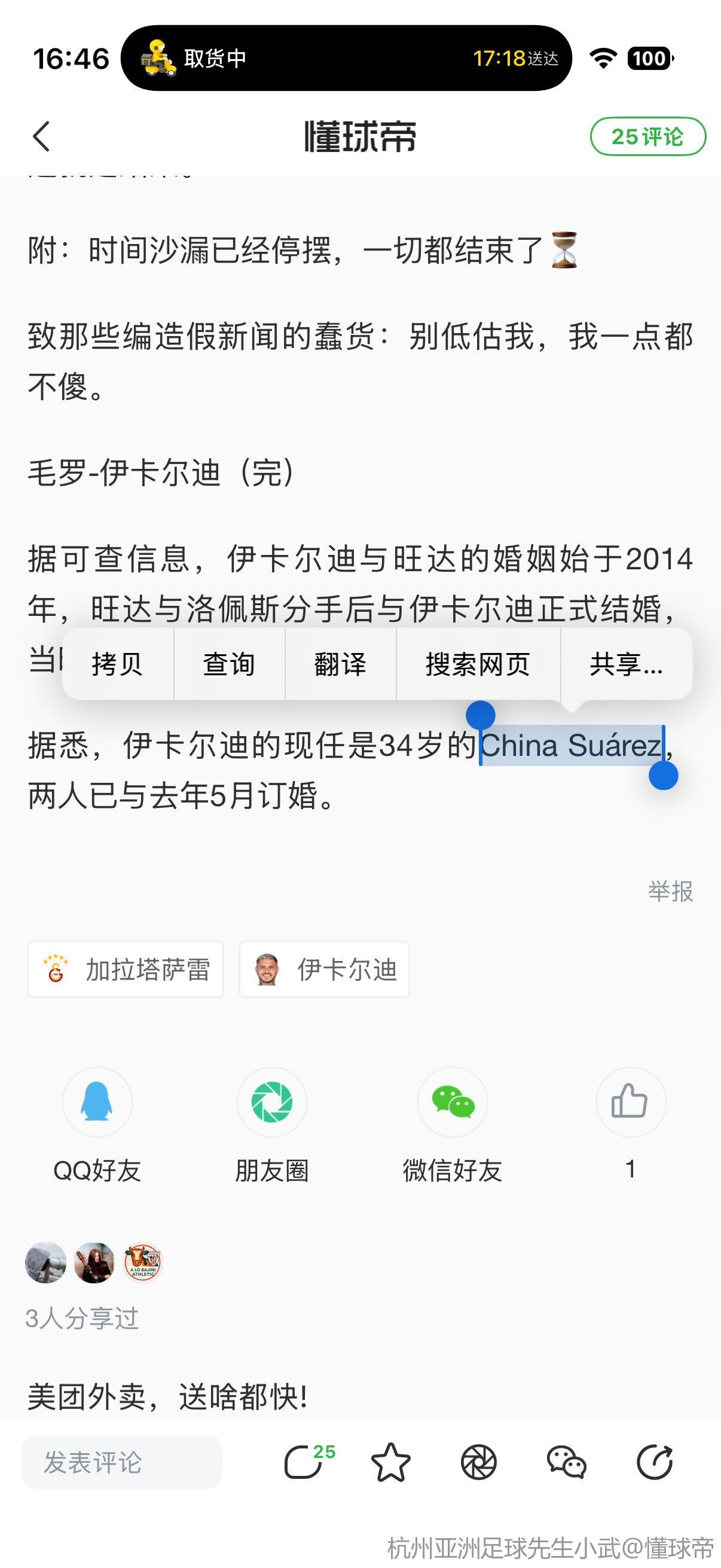Viewport: 721px width, 1568px height.
Task: Go back using the top-left arrow
Action: click(41, 136)
